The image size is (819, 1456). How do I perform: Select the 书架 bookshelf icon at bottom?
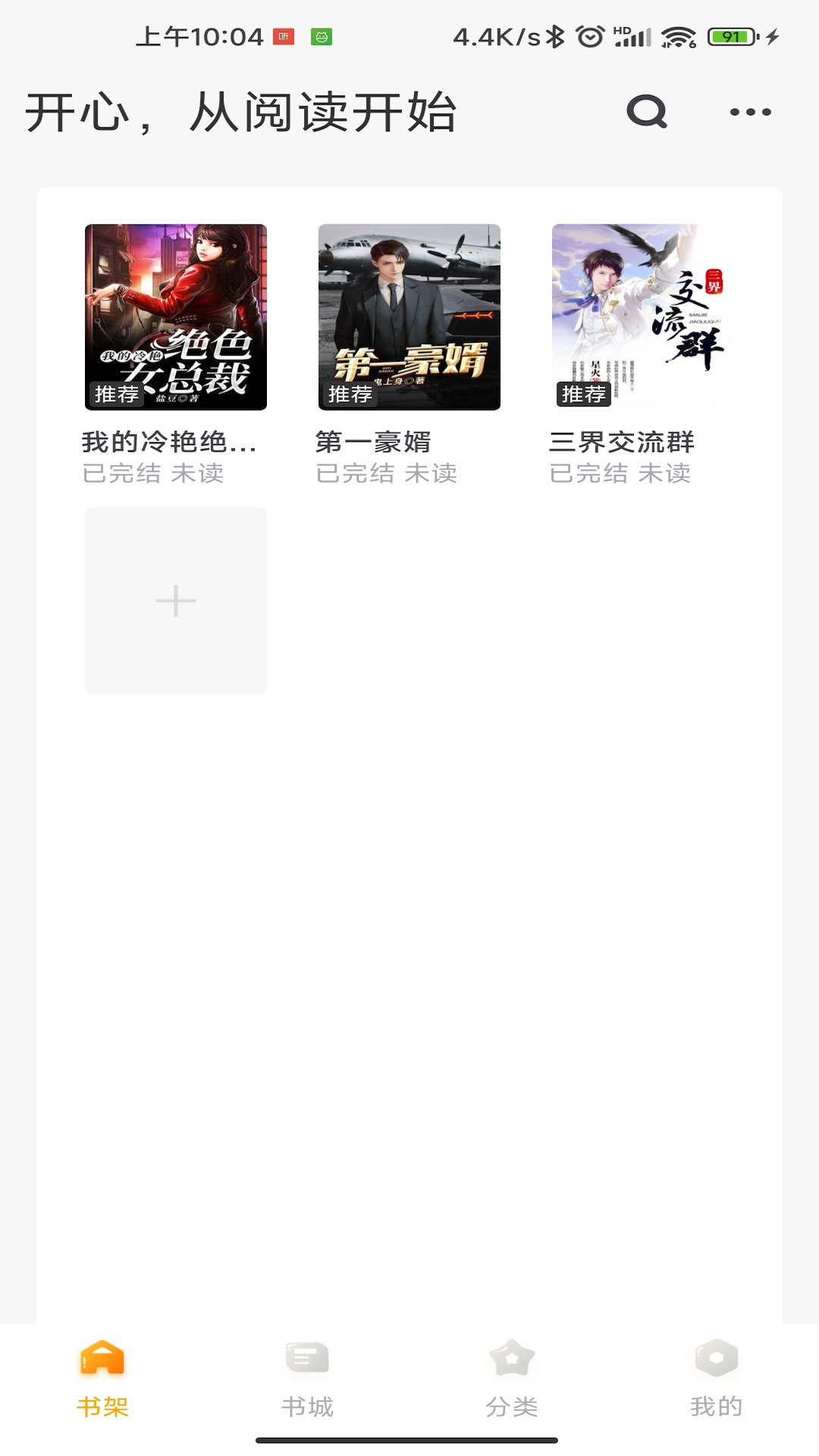click(x=103, y=1361)
